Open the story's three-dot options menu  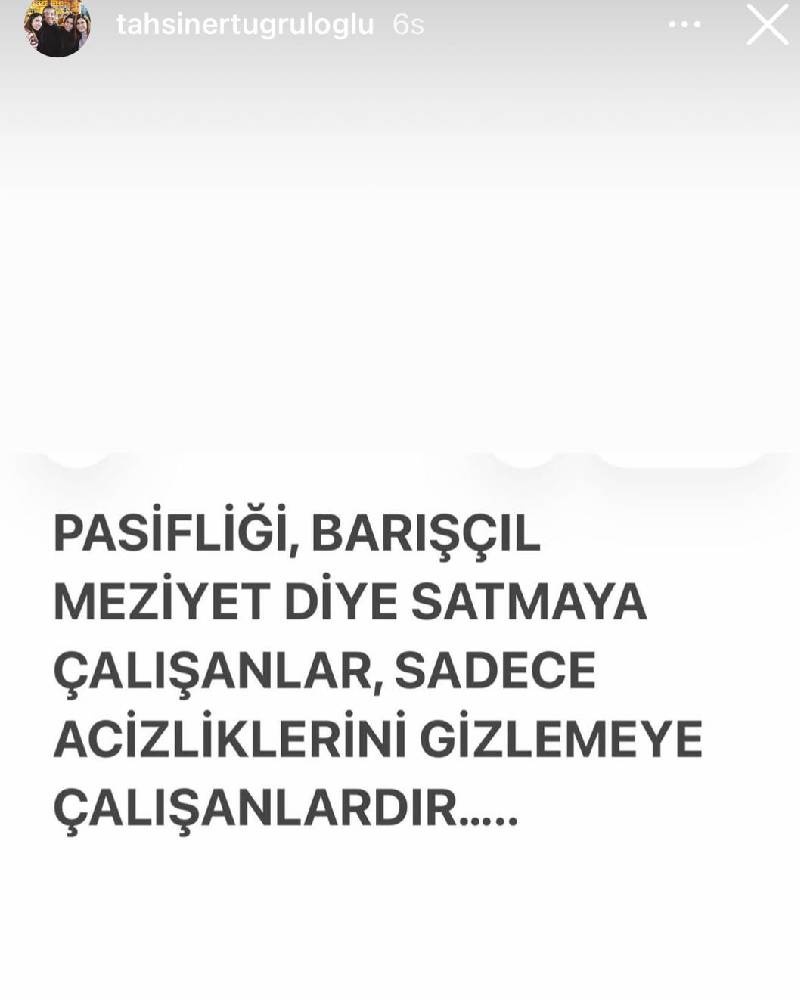point(685,24)
